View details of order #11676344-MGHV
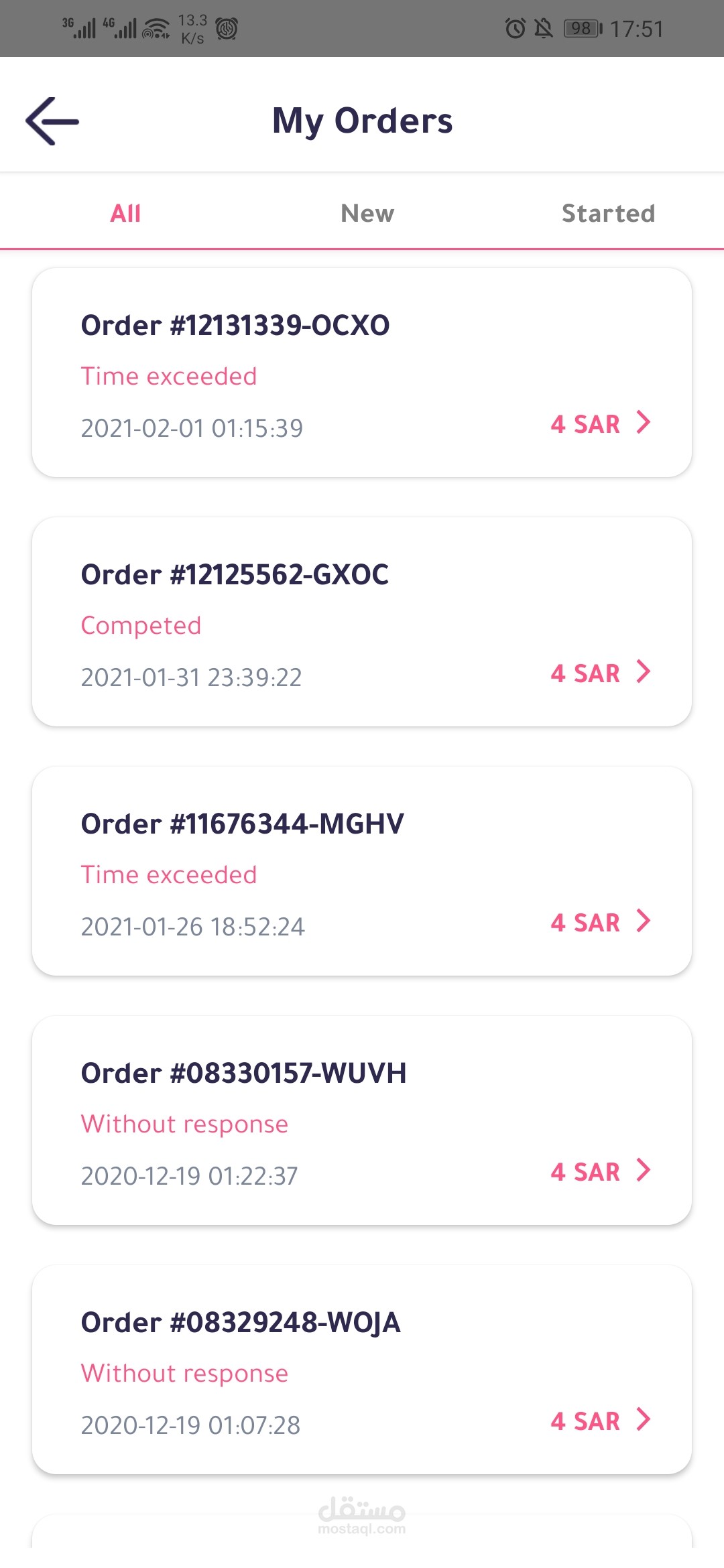This screenshot has width=724, height=1568. pyautogui.click(x=362, y=871)
